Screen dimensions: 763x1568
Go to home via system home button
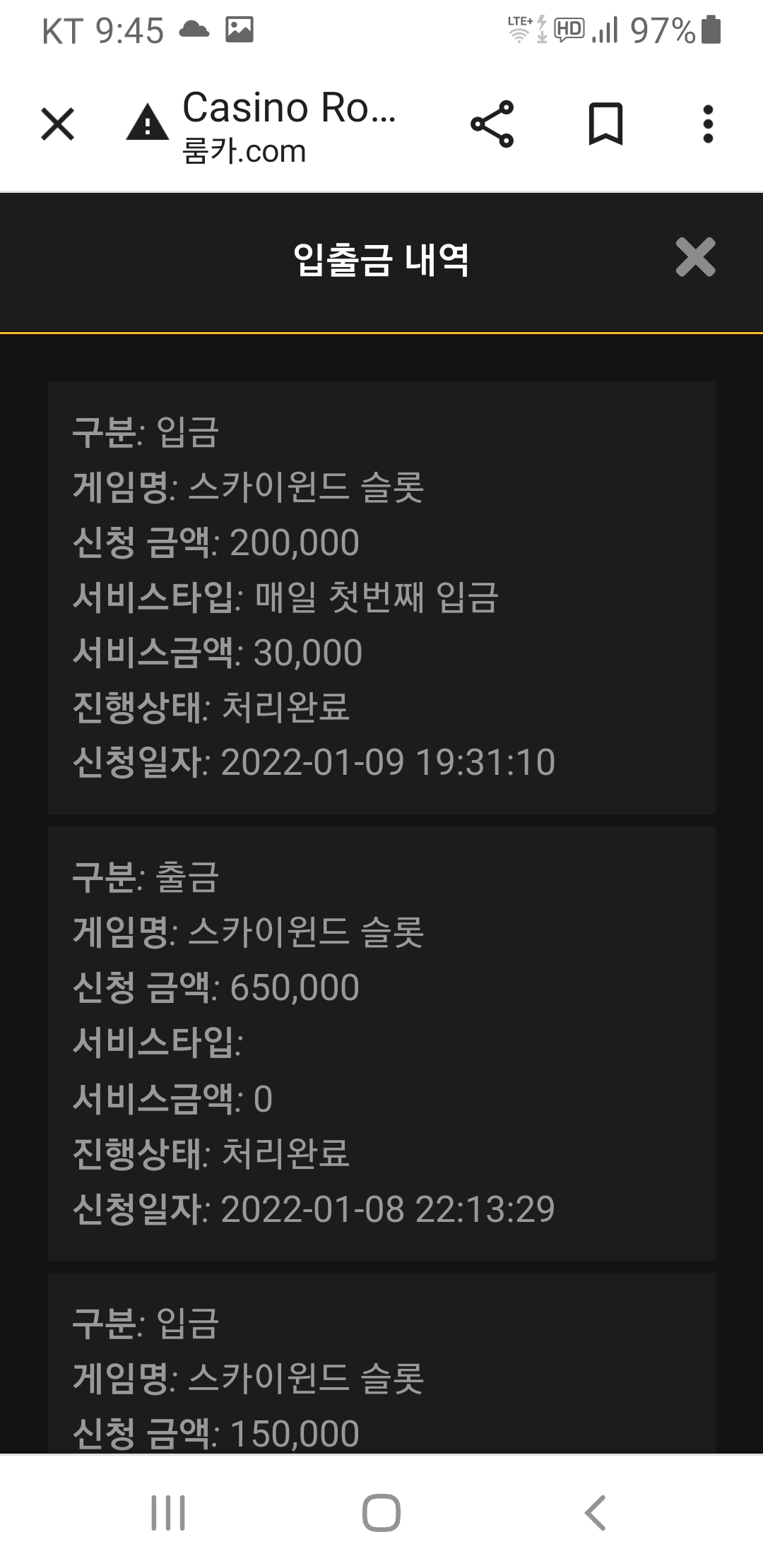coord(381,1512)
